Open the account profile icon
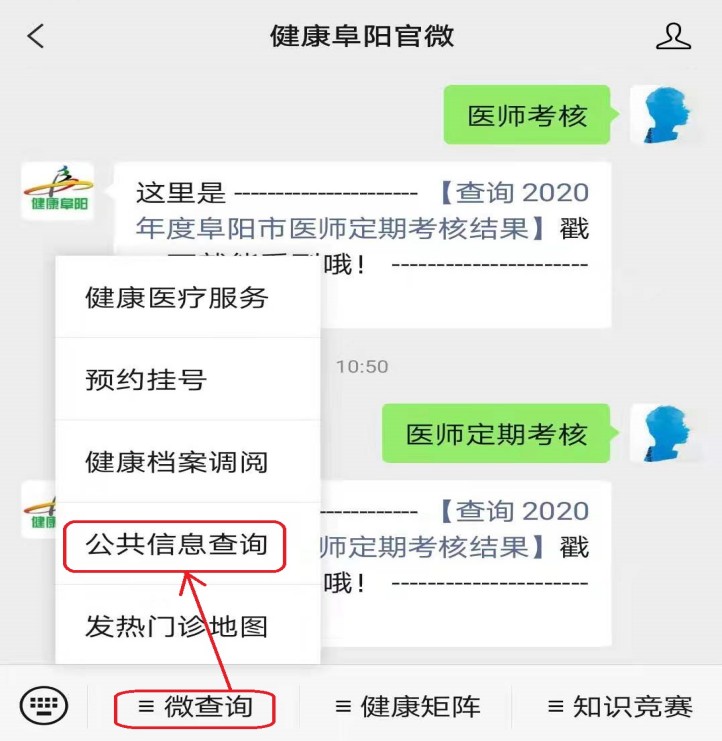 pos(673,37)
